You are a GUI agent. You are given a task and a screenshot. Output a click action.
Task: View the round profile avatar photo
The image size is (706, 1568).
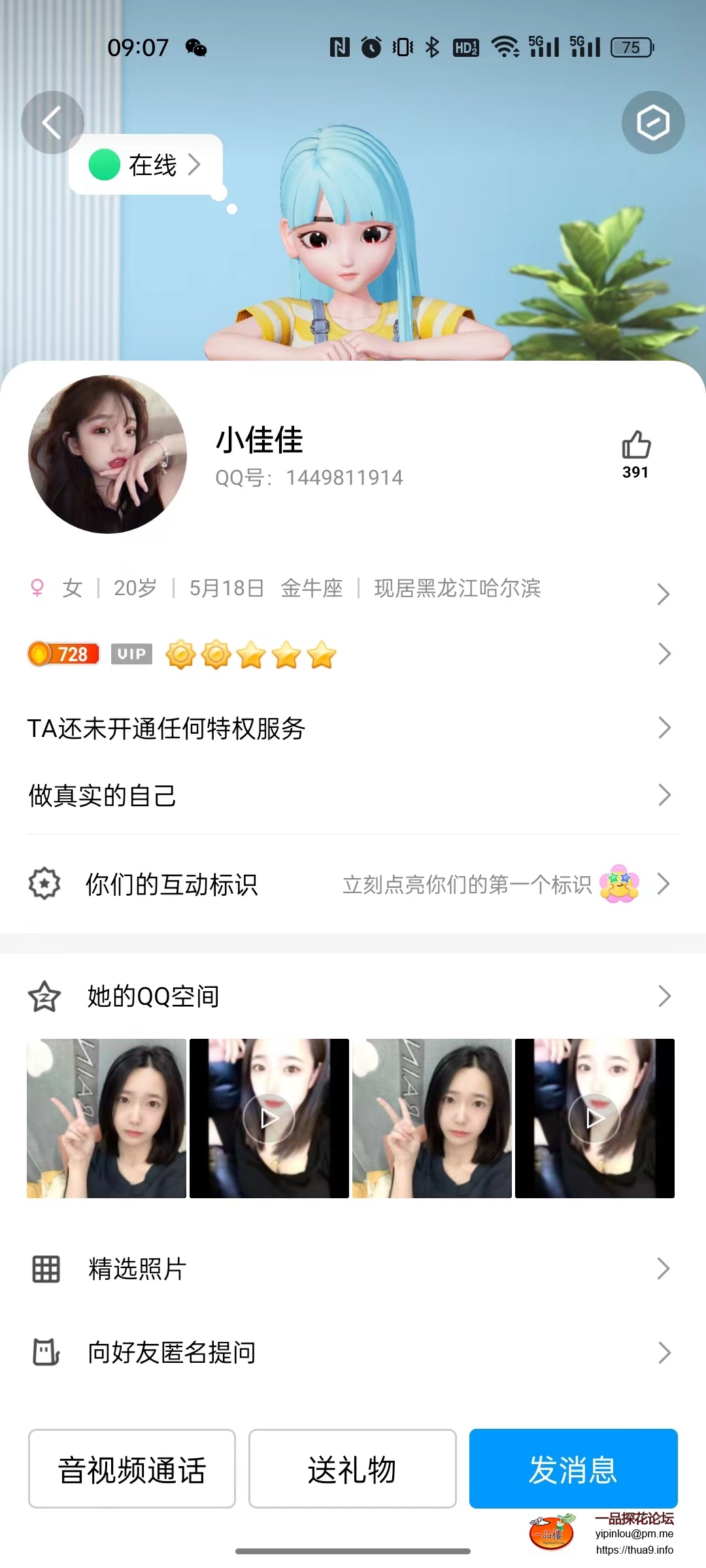(108, 454)
